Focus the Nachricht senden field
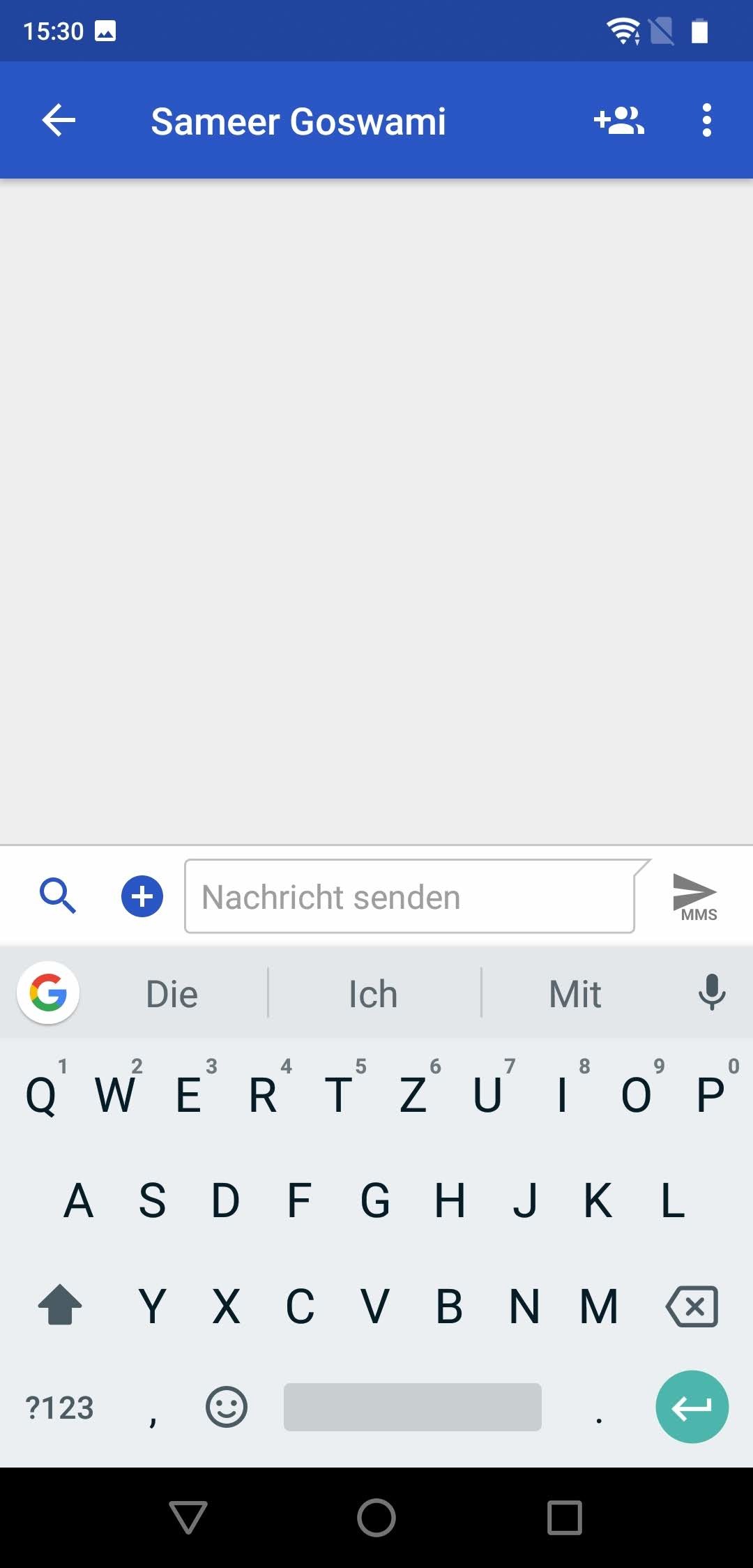 409,897
